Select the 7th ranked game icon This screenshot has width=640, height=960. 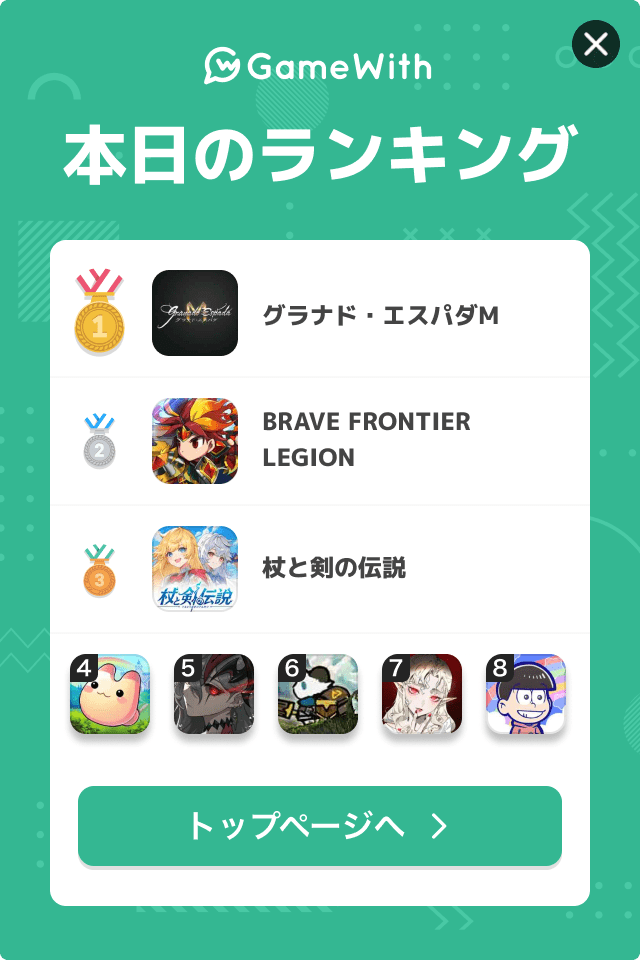tap(422, 694)
